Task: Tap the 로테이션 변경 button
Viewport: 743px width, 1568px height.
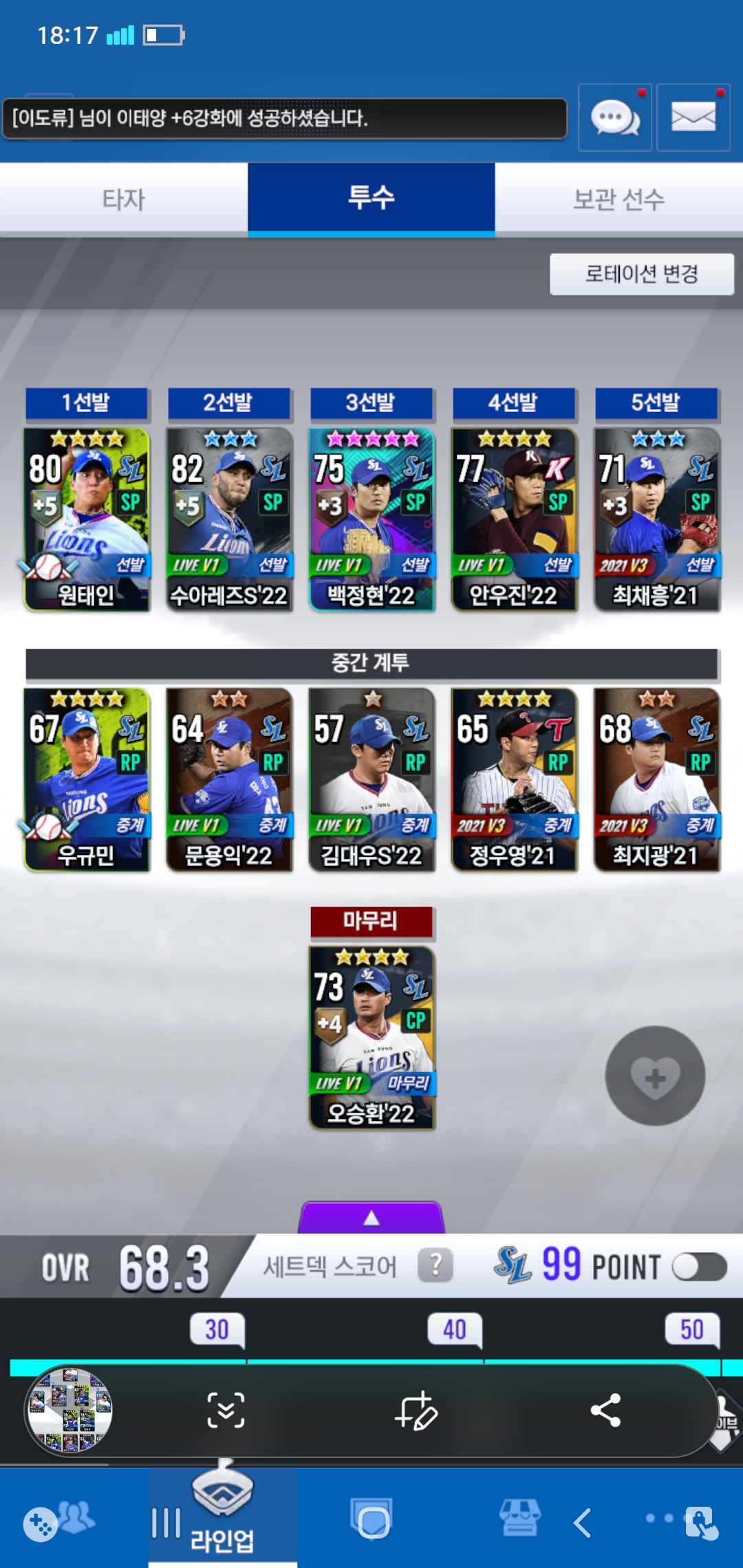Action: point(641,274)
